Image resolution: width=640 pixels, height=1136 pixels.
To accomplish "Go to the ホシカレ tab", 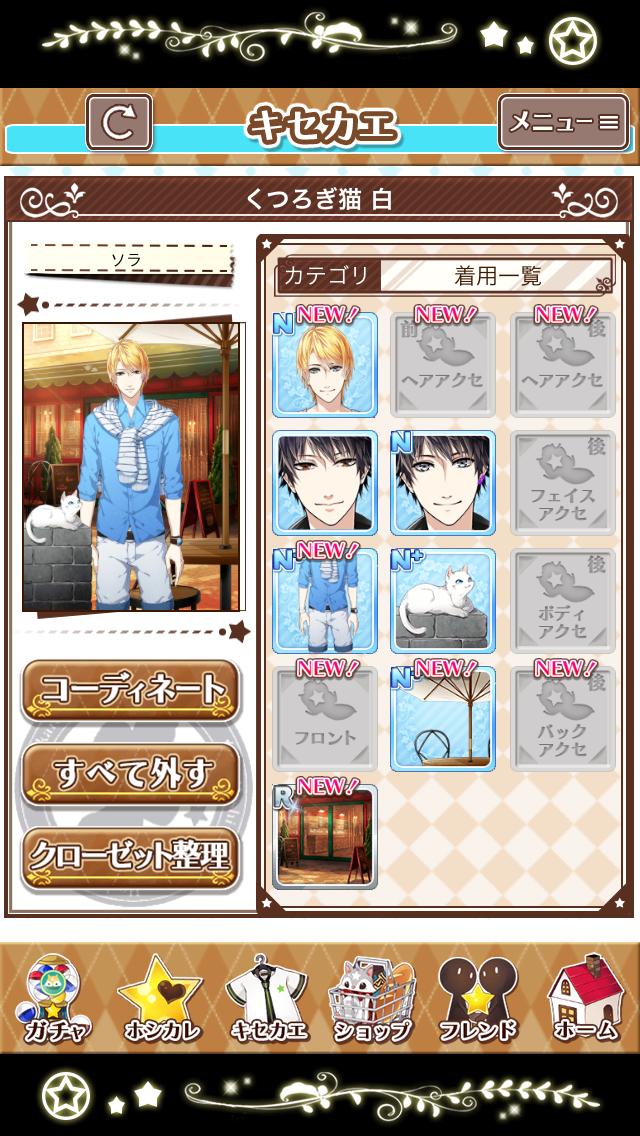I will coord(159,1000).
